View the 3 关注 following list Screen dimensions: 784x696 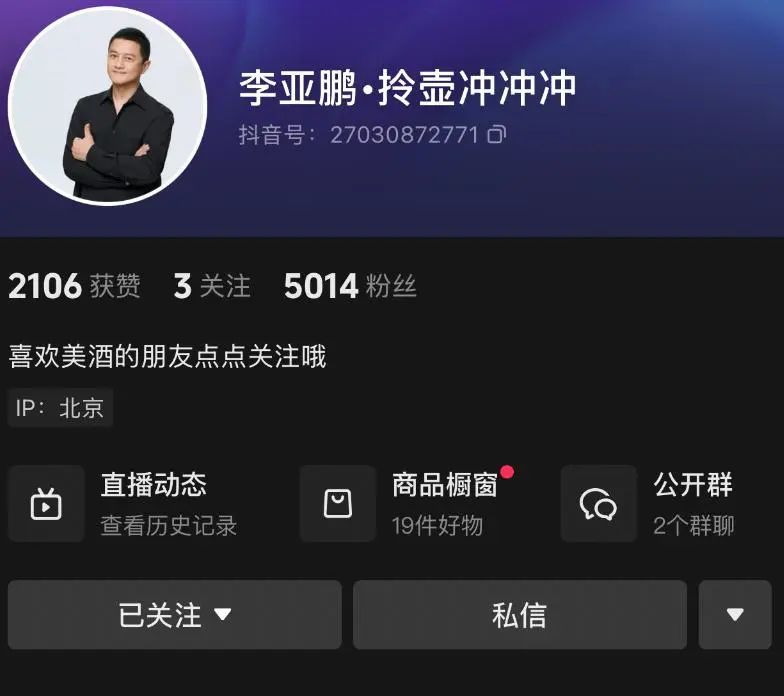point(212,287)
